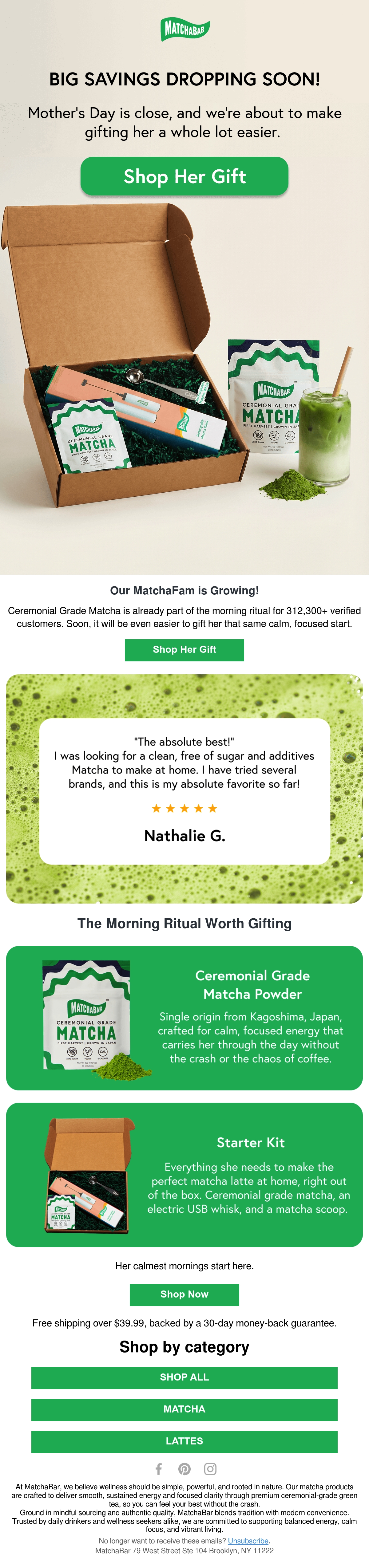Tap the Unsubscribe link
Screen dimensions: 369x1568
click(248, 1541)
